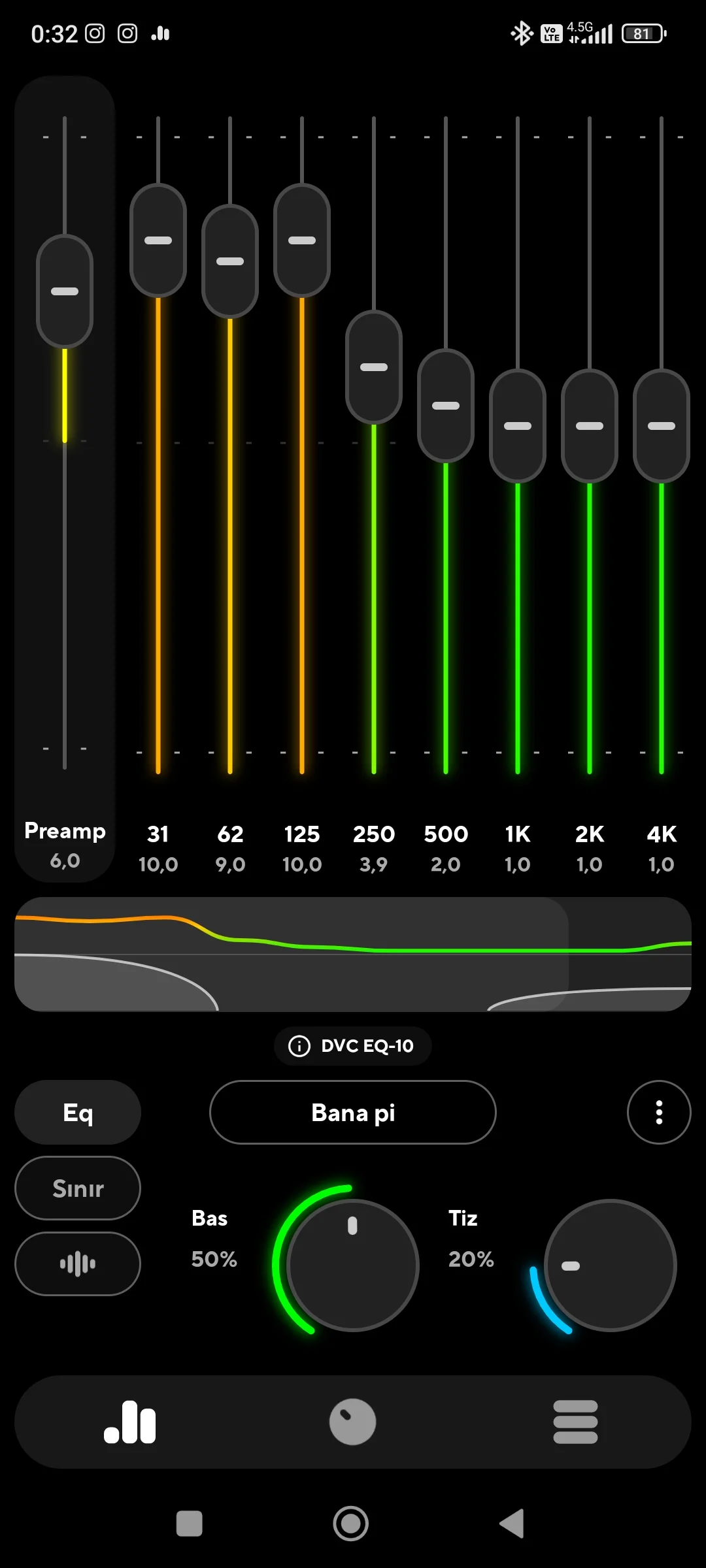Open the stacked lines menu tab
This screenshot has width=706, height=1568.
[x=575, y=1422]
